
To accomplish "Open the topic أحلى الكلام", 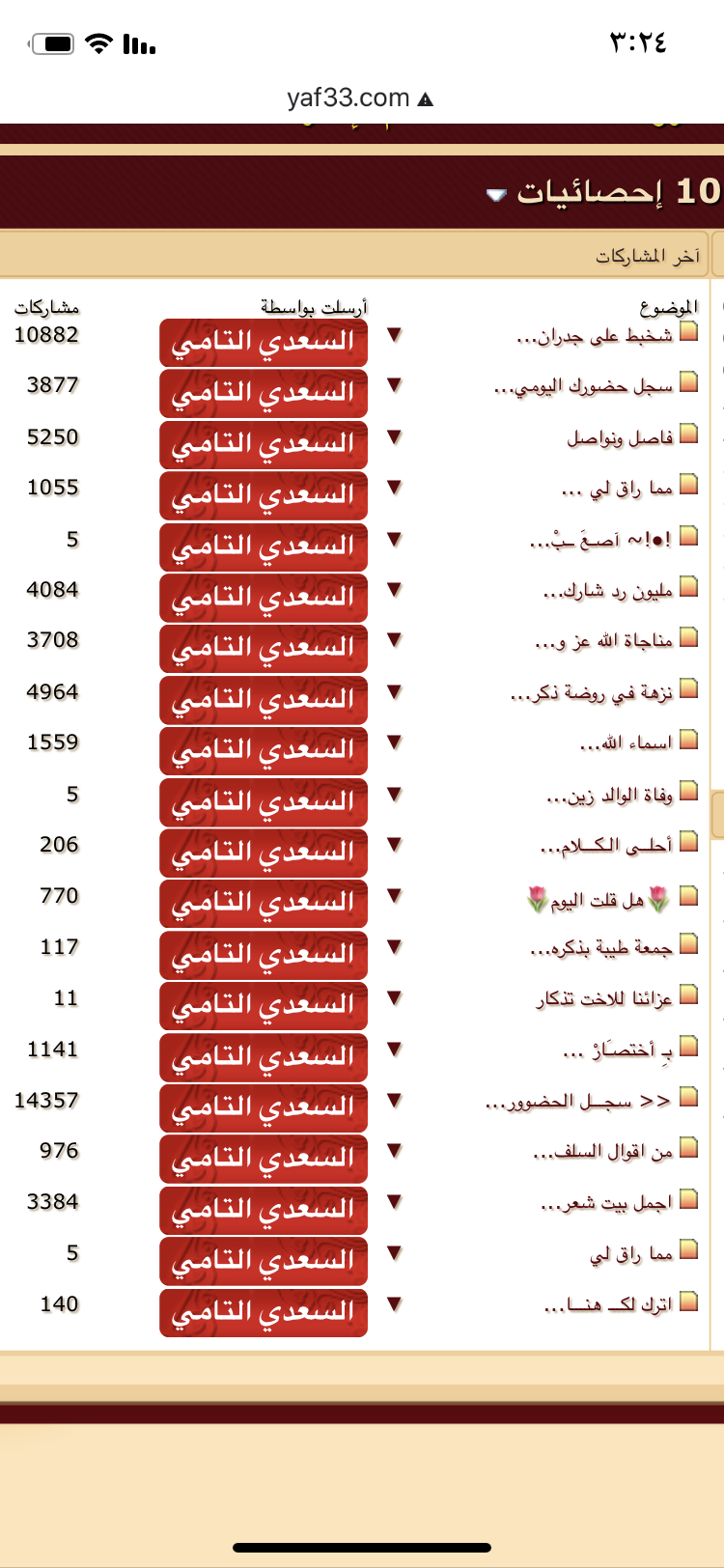I will 606,847.
